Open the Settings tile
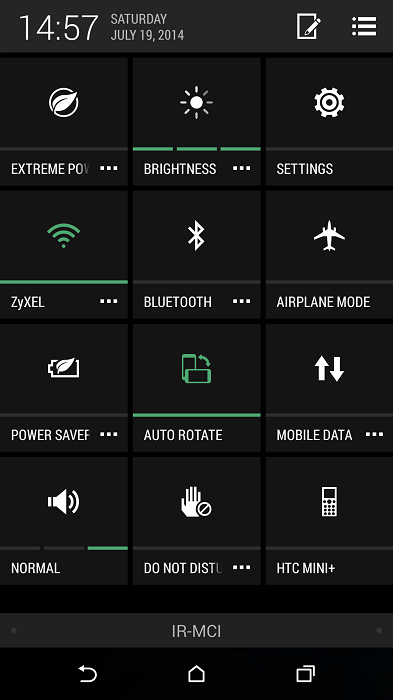The height and width of the screenshot is (700, 393). click(x=329, y=121)
